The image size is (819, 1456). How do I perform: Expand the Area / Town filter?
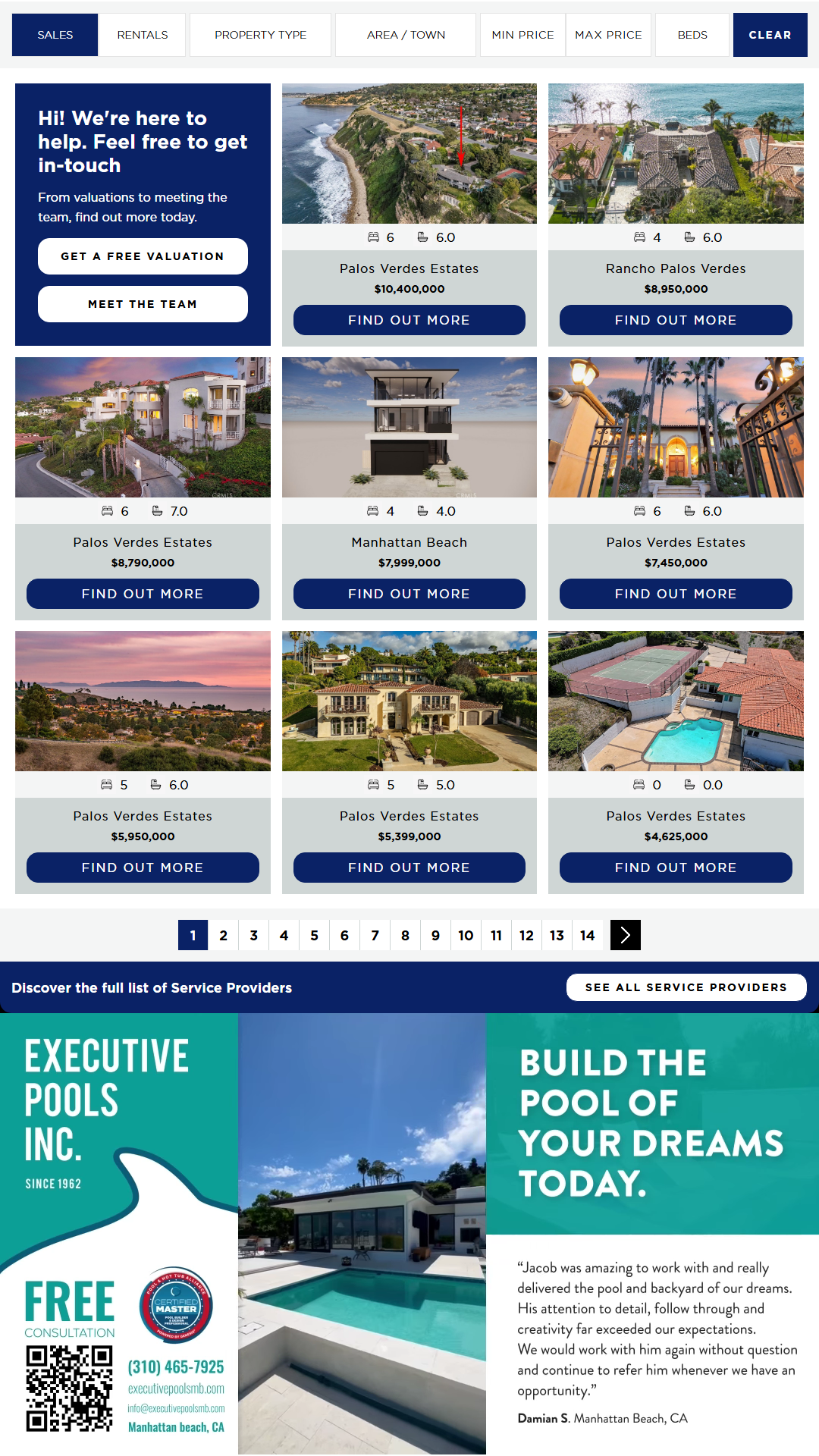(x=406, y=35)
